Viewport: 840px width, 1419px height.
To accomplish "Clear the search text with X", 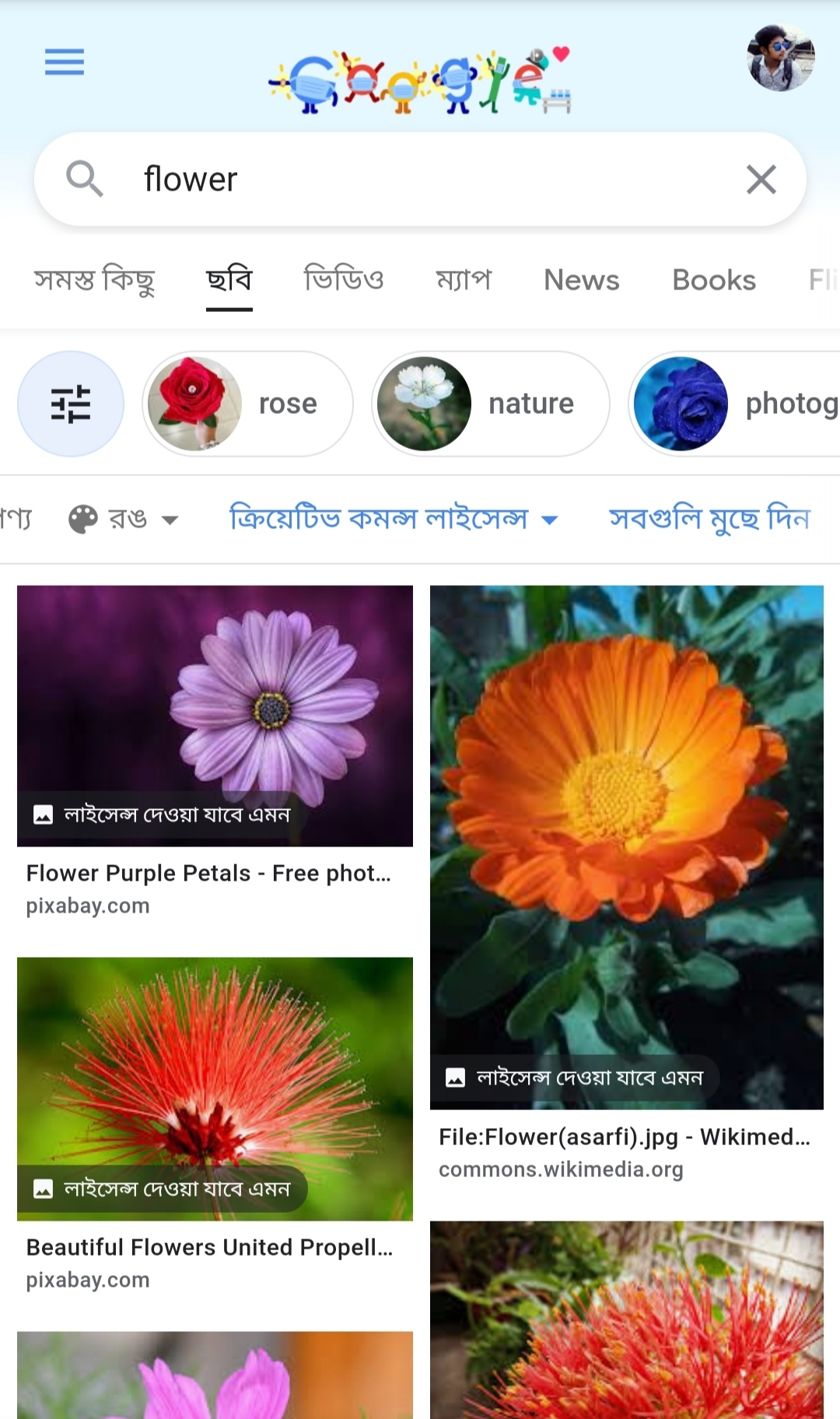I will pos(761,179).
